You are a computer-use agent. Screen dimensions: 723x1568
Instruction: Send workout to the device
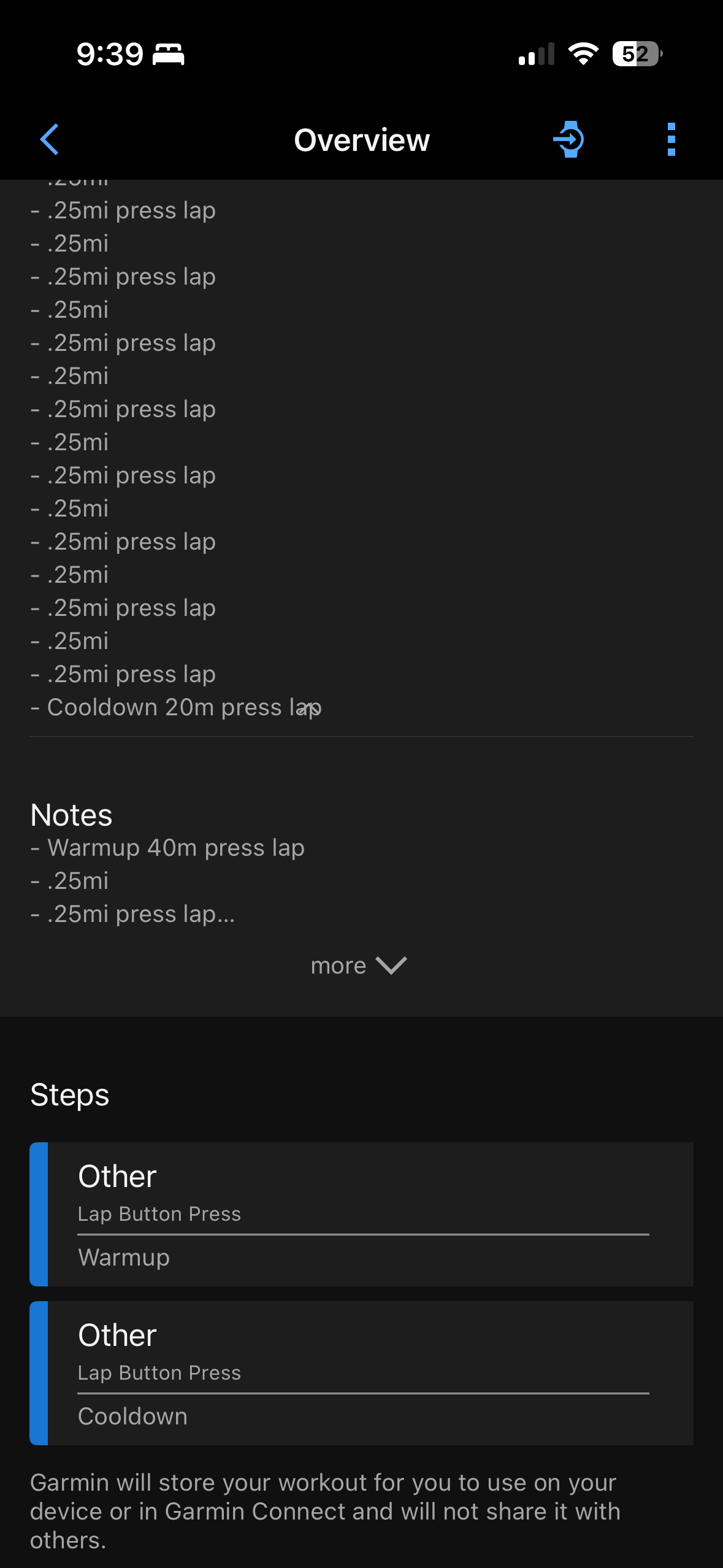pos(568,140)
